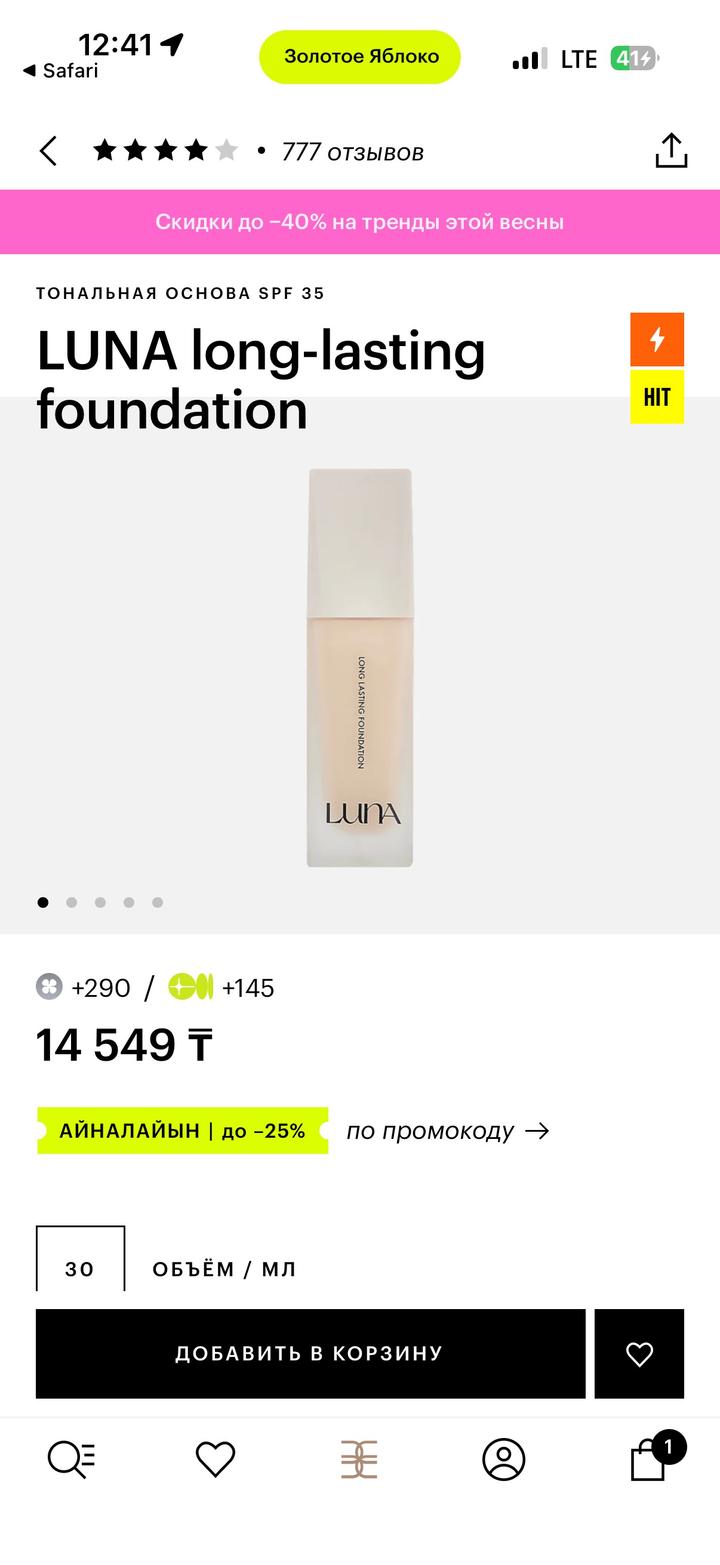This screenshot has height=1565, width=720.
Task: Go back using the top arrow
Action: click(x=48, y=152)
